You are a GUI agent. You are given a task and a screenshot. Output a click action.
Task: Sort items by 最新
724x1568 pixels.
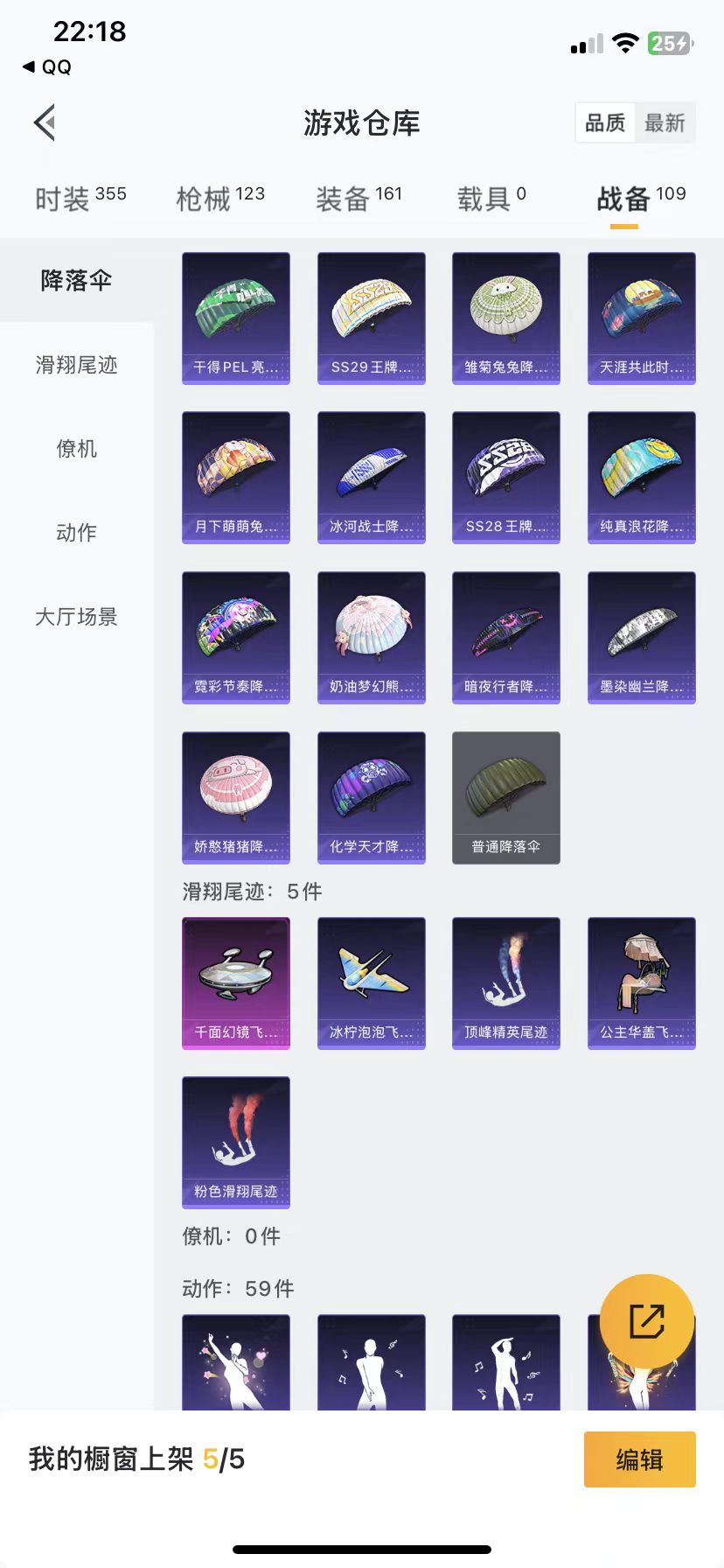point(665,123)
